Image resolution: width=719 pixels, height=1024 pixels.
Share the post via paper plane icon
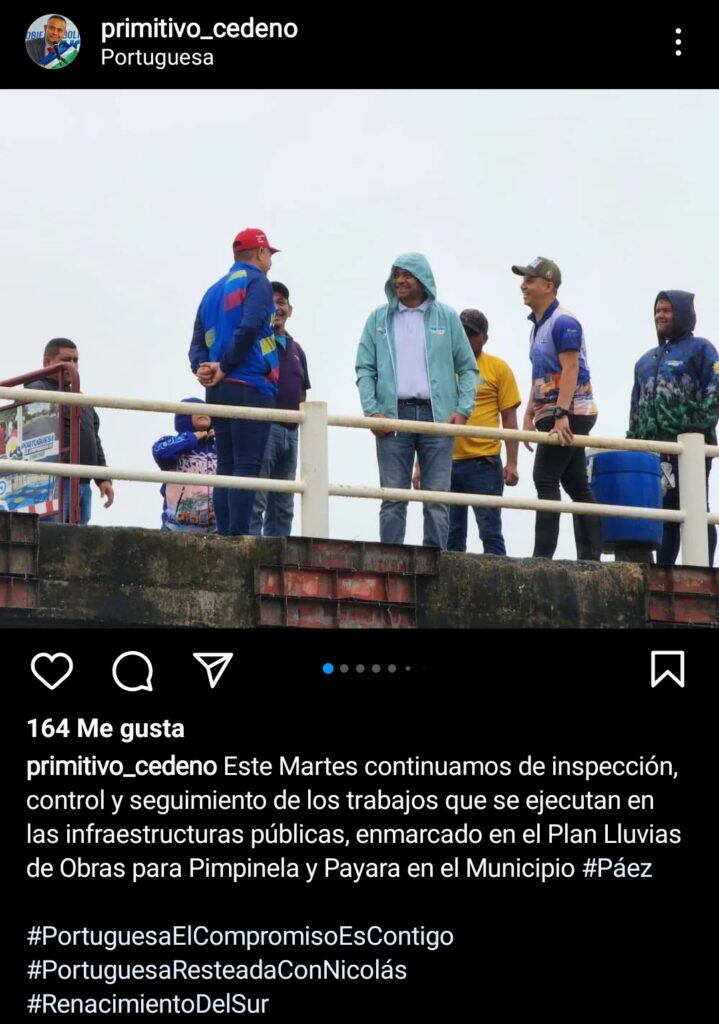pos(212,670)
